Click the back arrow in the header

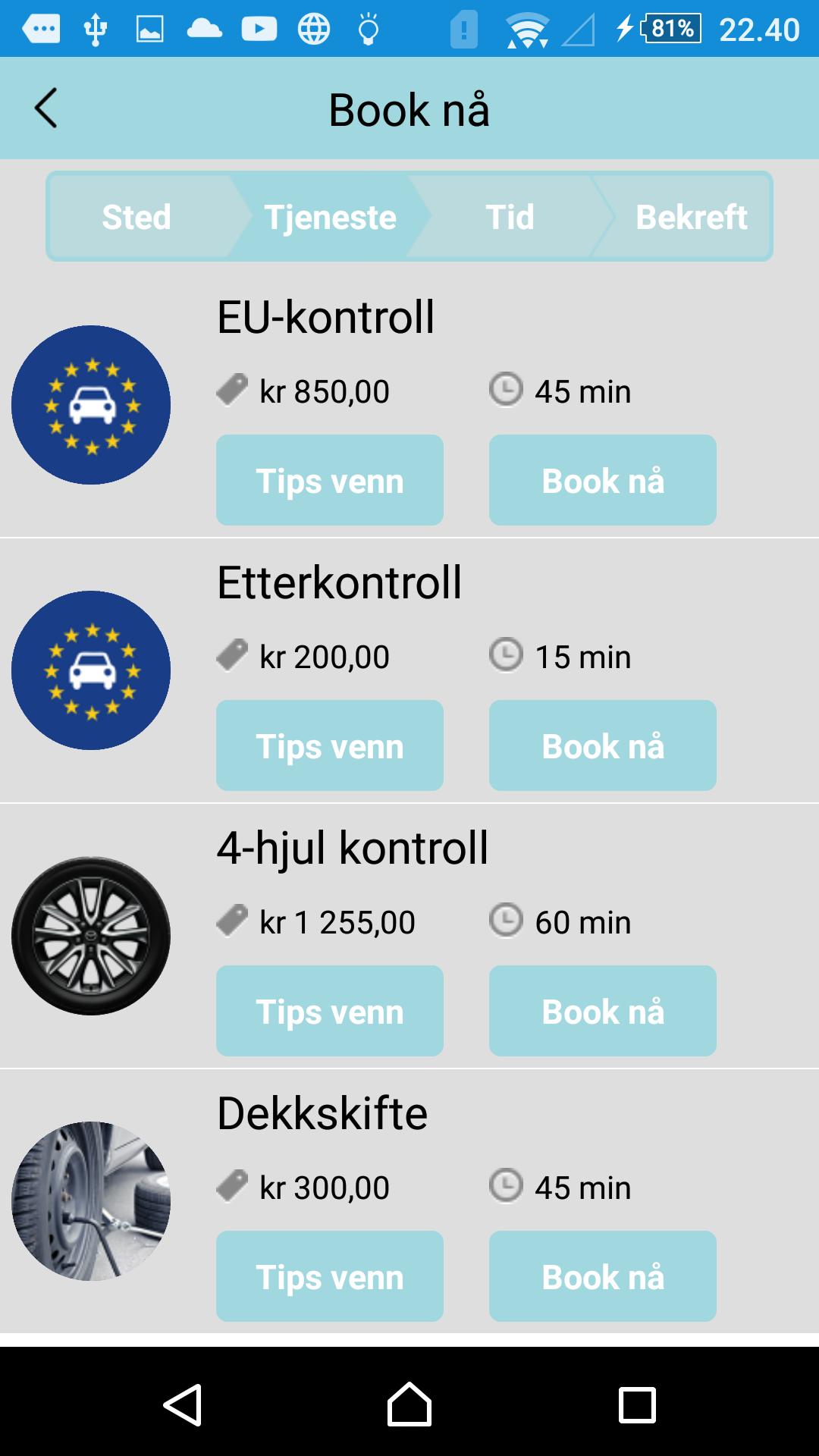[47, 108]
